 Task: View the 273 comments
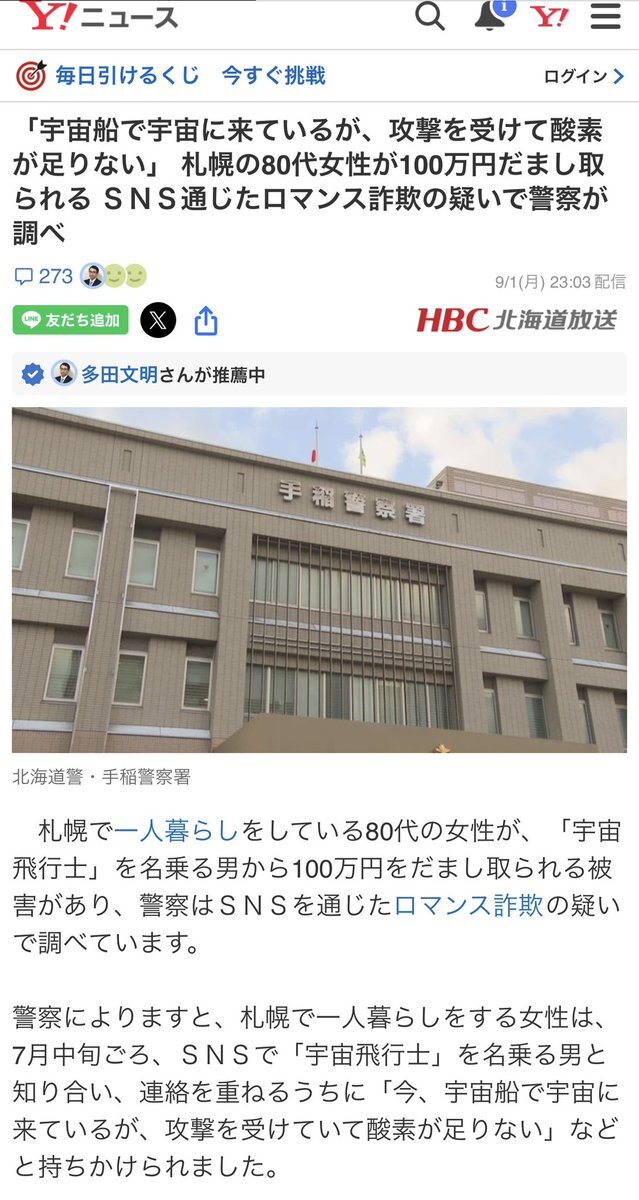pos(44,276)
